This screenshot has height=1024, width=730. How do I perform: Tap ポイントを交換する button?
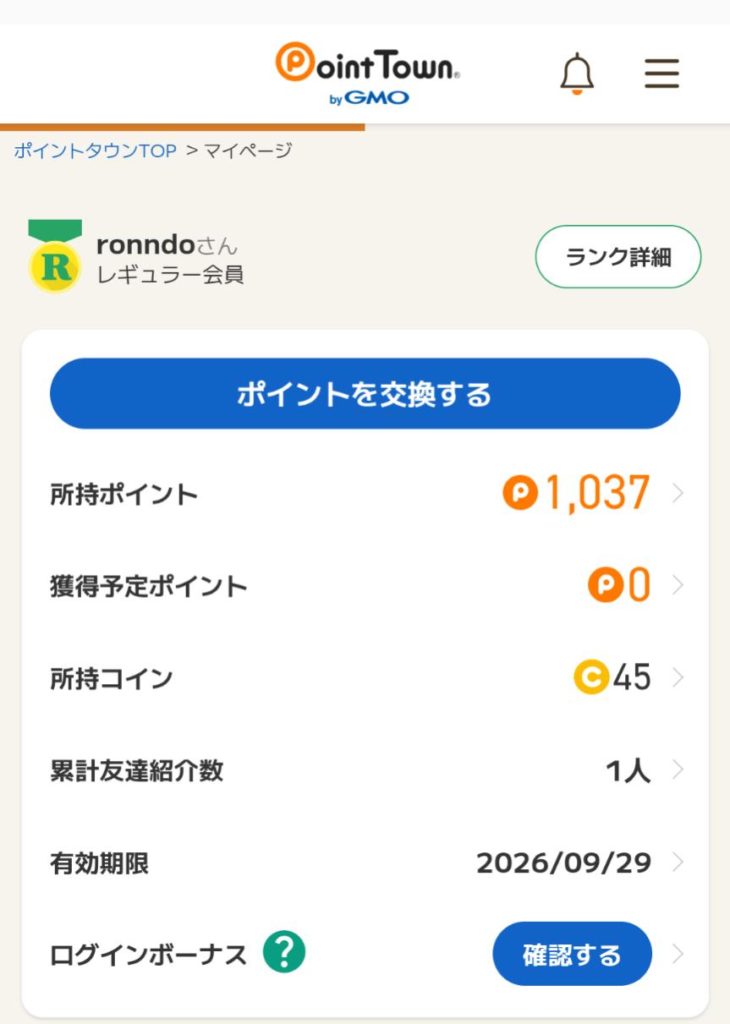point(365,394)
